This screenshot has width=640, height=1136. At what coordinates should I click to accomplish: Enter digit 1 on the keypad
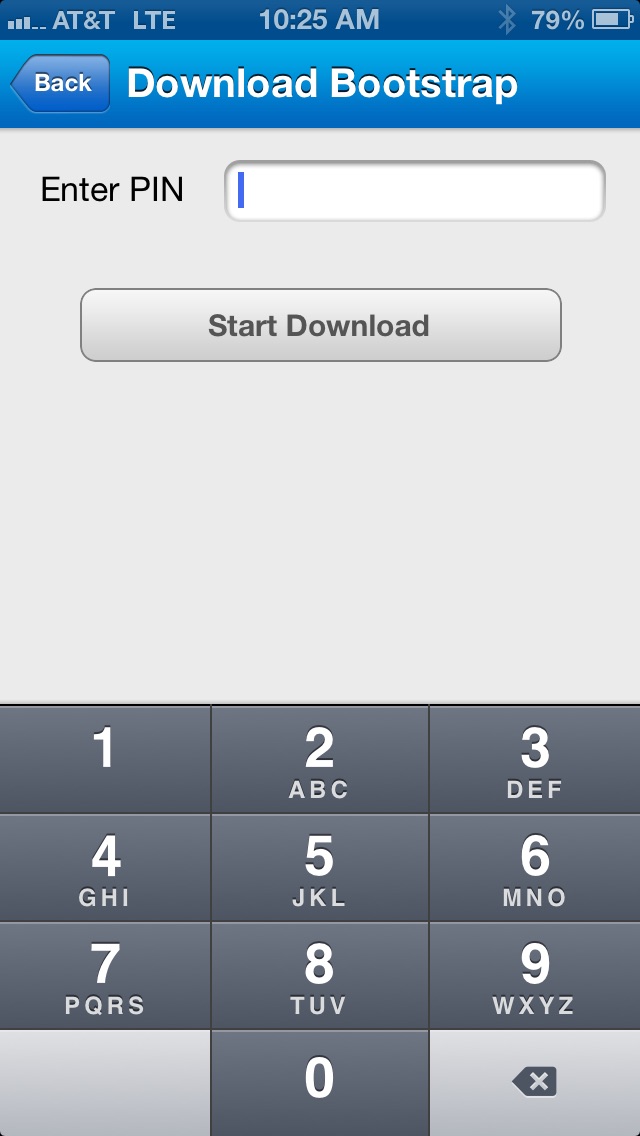pyautogui.click(x=105, y=759)
